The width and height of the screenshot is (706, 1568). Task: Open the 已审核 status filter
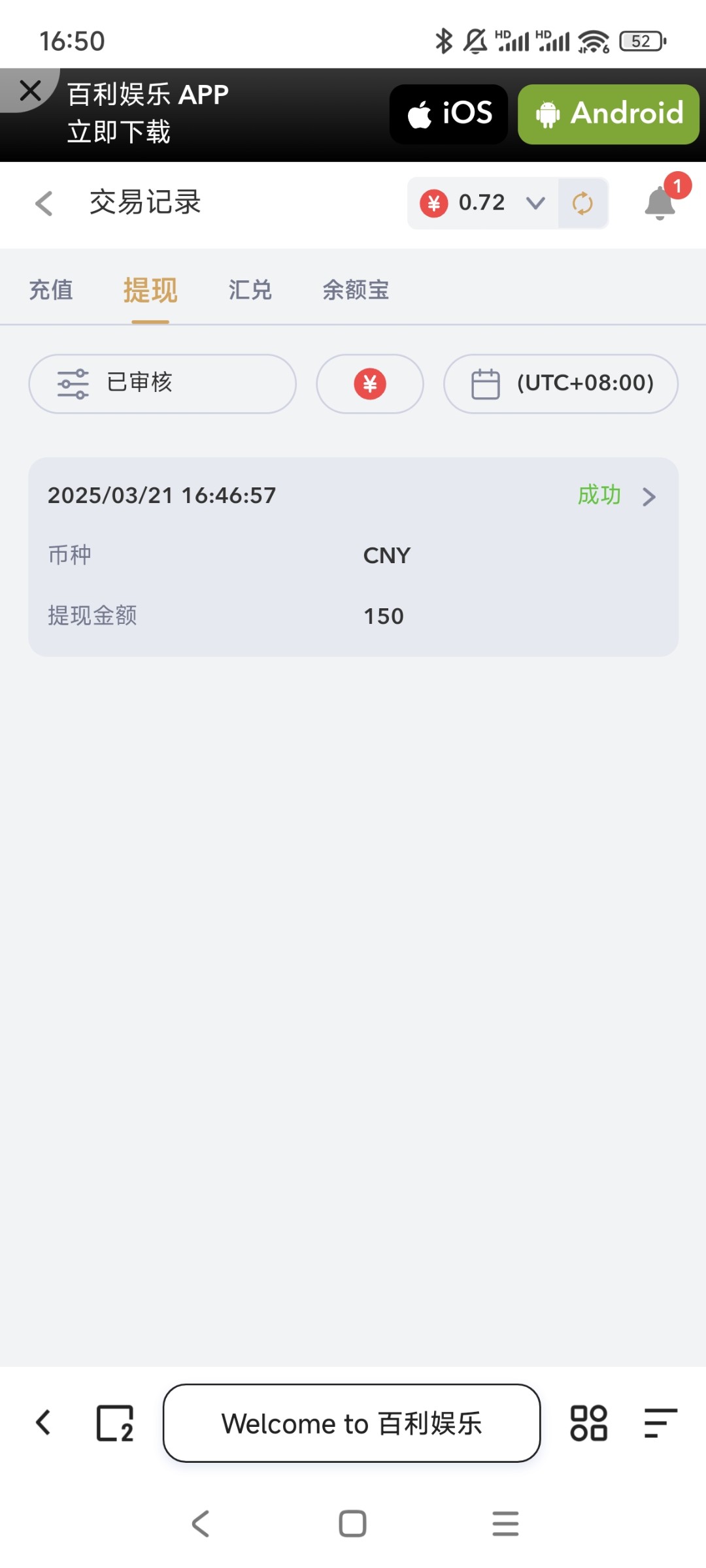tap(162, 384)
